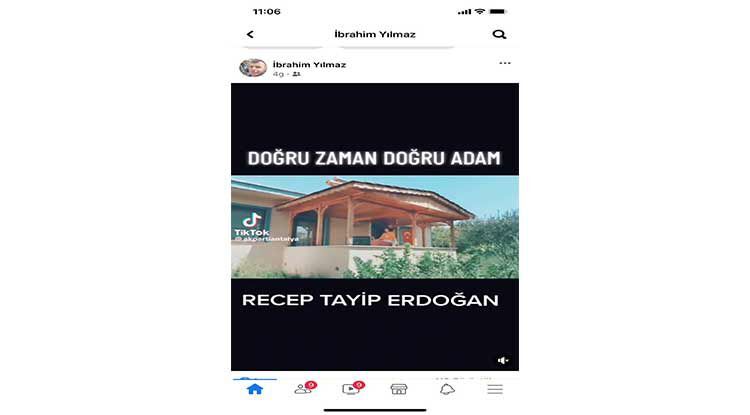Open the Friends tab
The width and height of the screenshot is (750, 415).
pos(303,389)
